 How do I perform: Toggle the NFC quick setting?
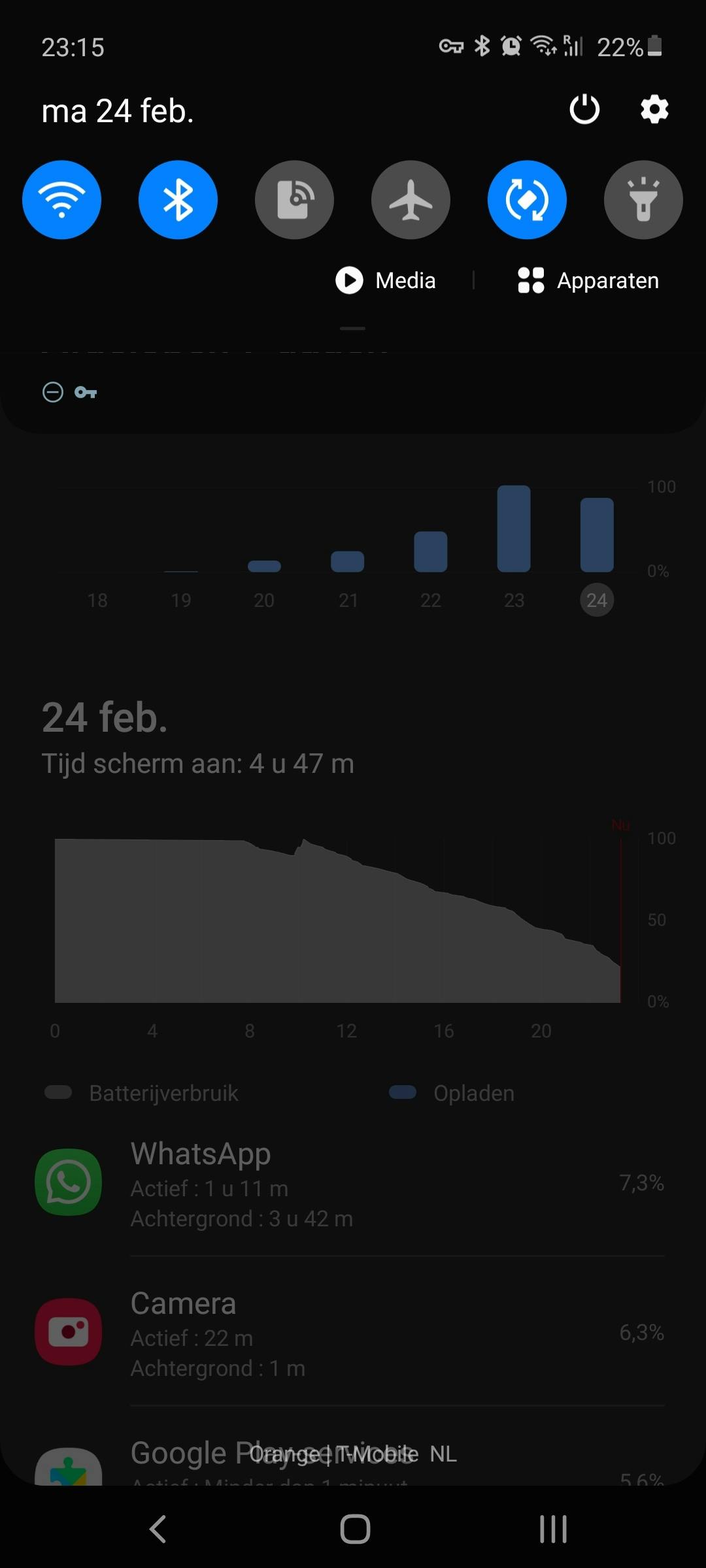294,199
